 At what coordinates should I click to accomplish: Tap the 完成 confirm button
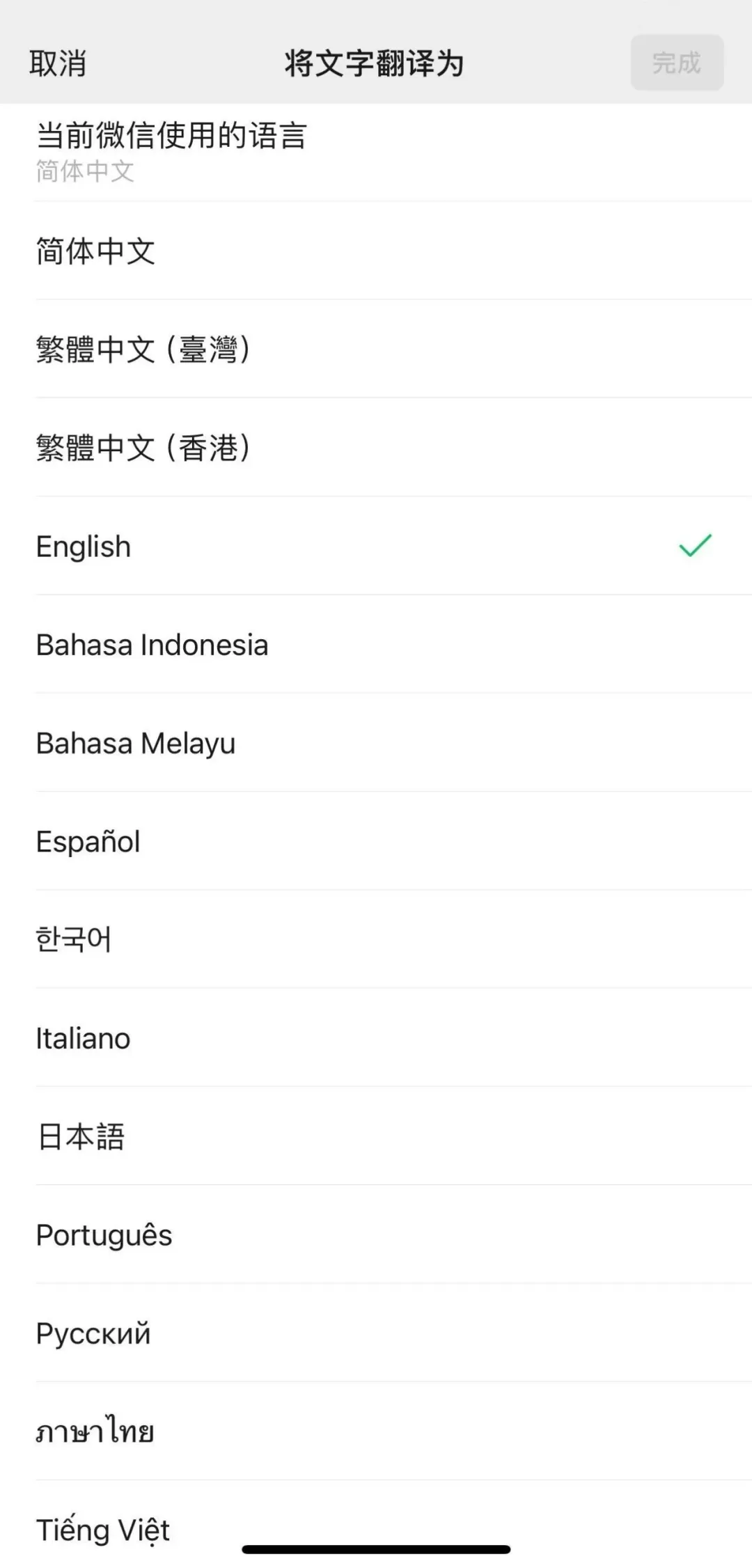click(x=677, y=64)
